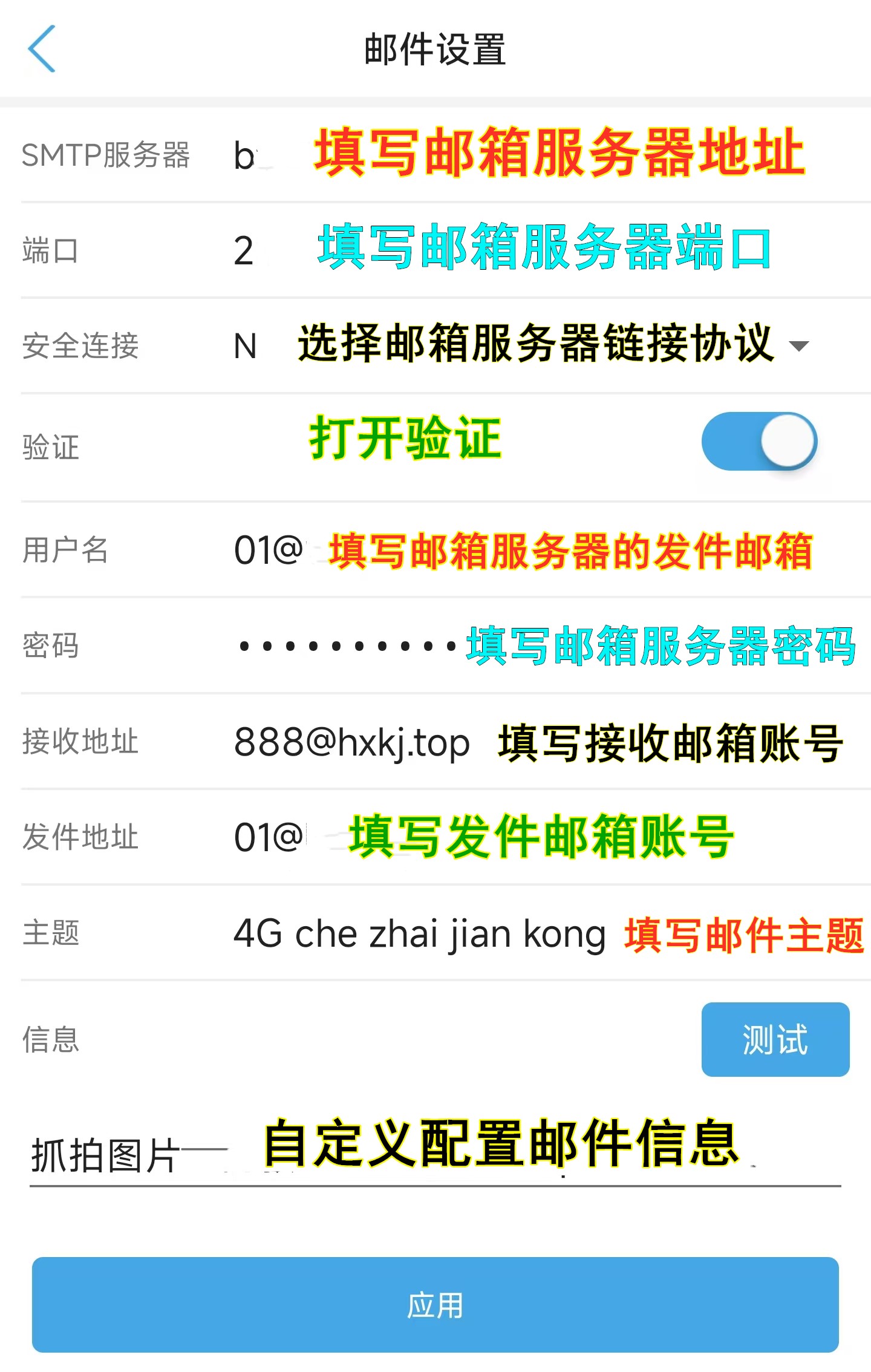
Task: Tap the 测试 test button
Action: (x=775, y=1039)
